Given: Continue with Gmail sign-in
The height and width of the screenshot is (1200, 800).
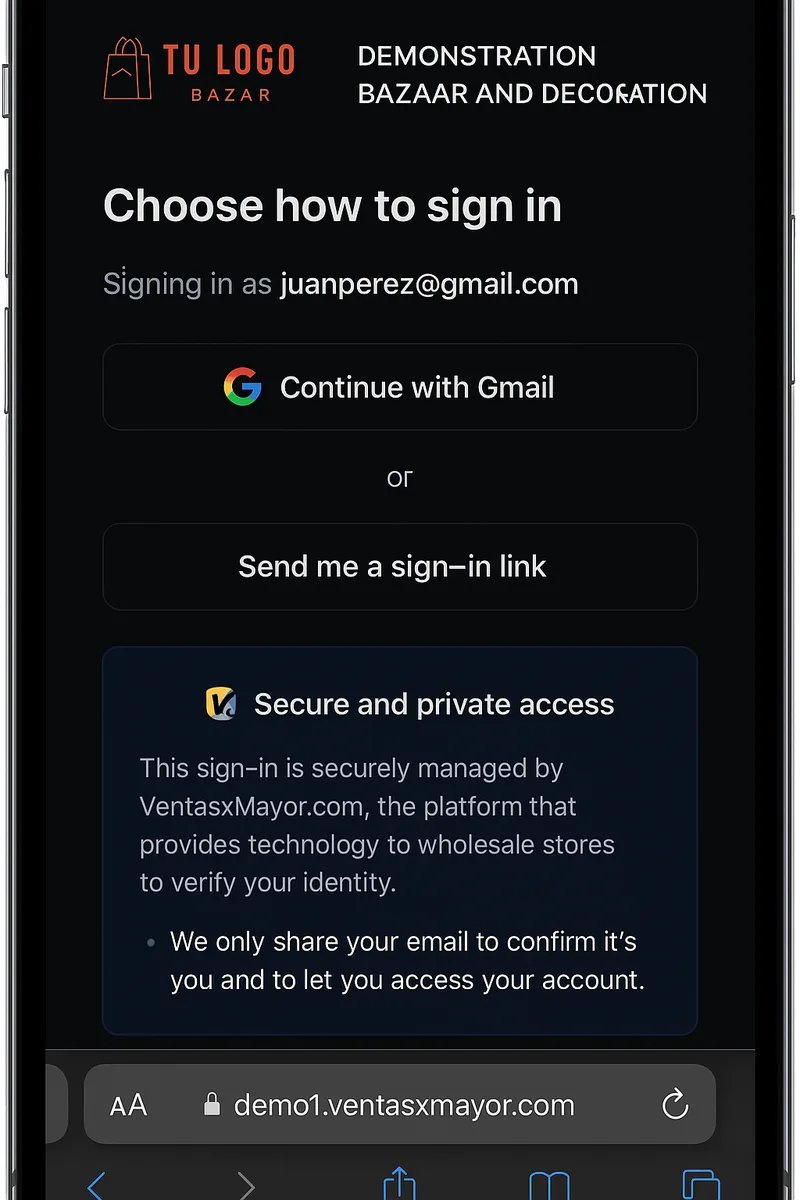Looking at the screenshot, I should [400, 387].
